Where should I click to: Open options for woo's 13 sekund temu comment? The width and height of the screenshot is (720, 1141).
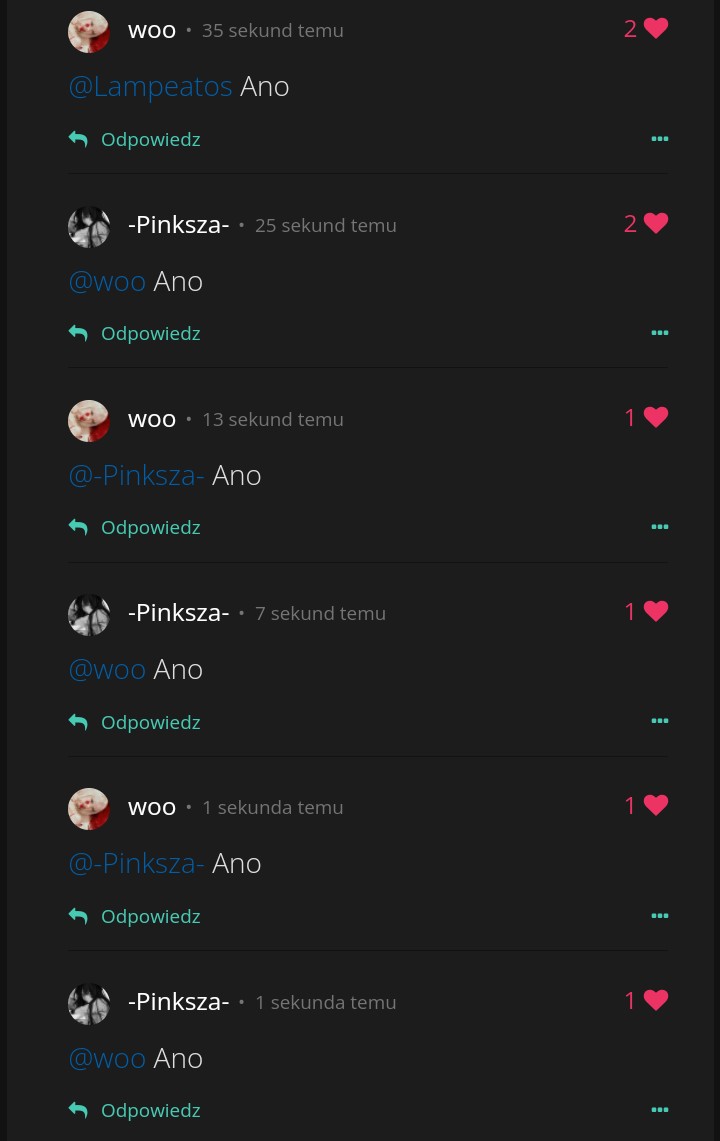tap(659, 527)
